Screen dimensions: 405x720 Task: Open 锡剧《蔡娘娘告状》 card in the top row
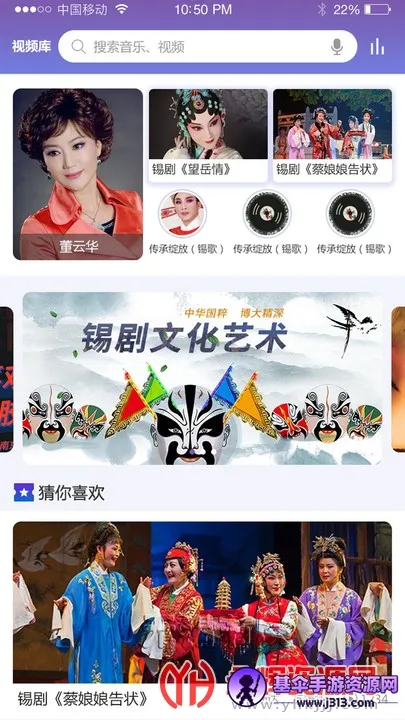tap(332, 135)
